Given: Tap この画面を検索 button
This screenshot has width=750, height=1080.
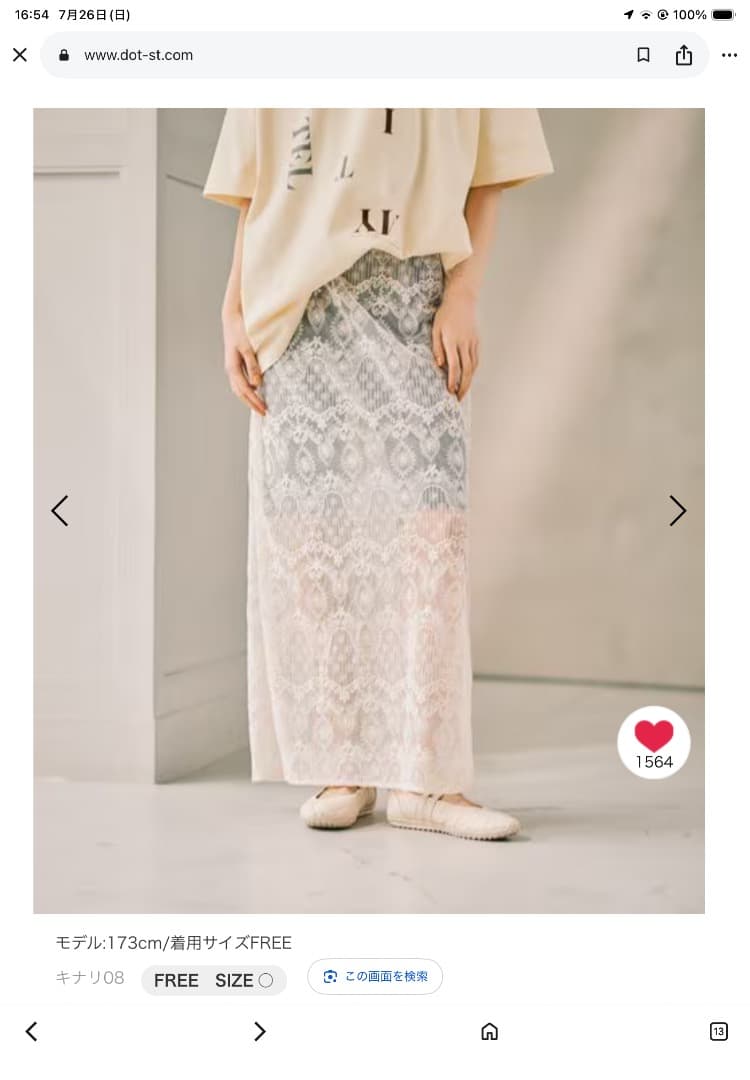Looking at the screenshot, I should point(375,977).
